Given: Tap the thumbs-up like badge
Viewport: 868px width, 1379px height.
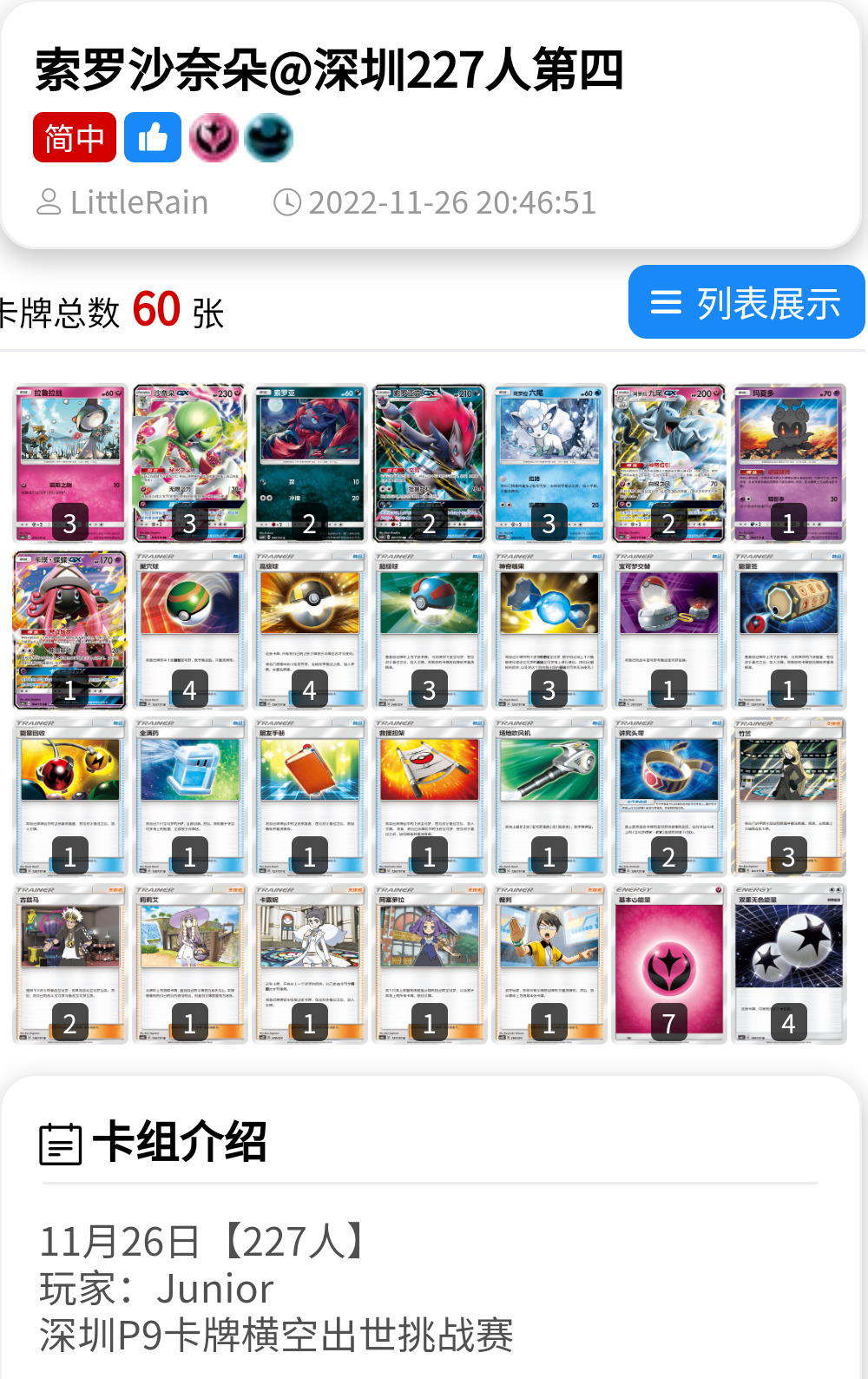Looking at the screenshot, I should 153,137.
